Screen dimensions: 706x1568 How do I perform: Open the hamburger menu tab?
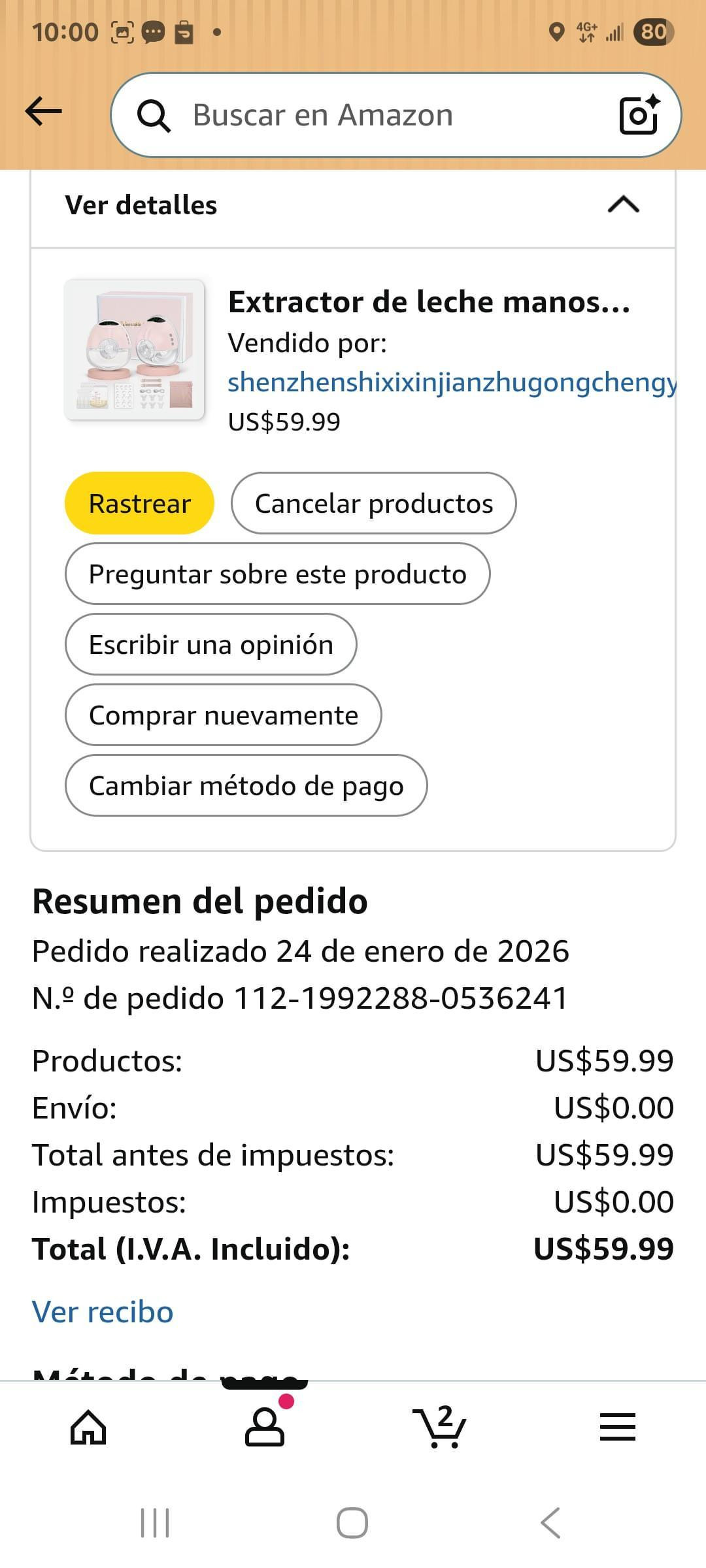point(617,1427)
